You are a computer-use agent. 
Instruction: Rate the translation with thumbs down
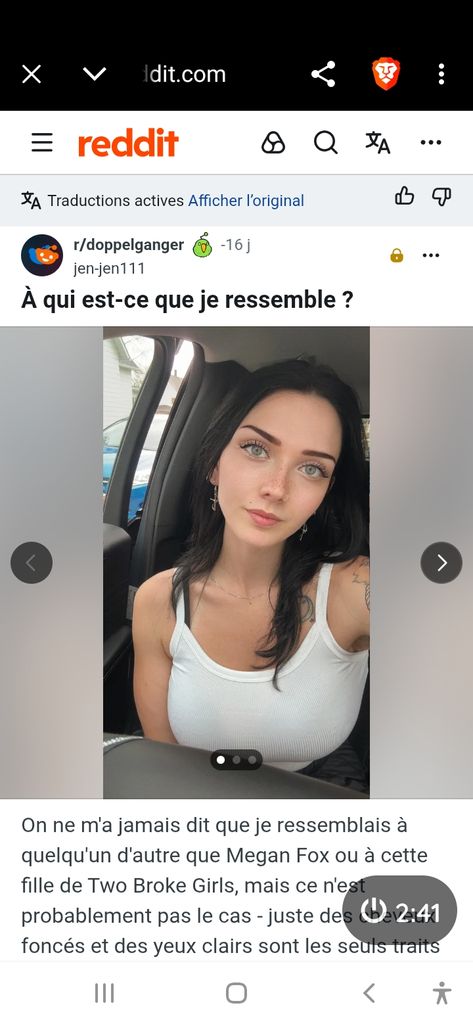442,196
